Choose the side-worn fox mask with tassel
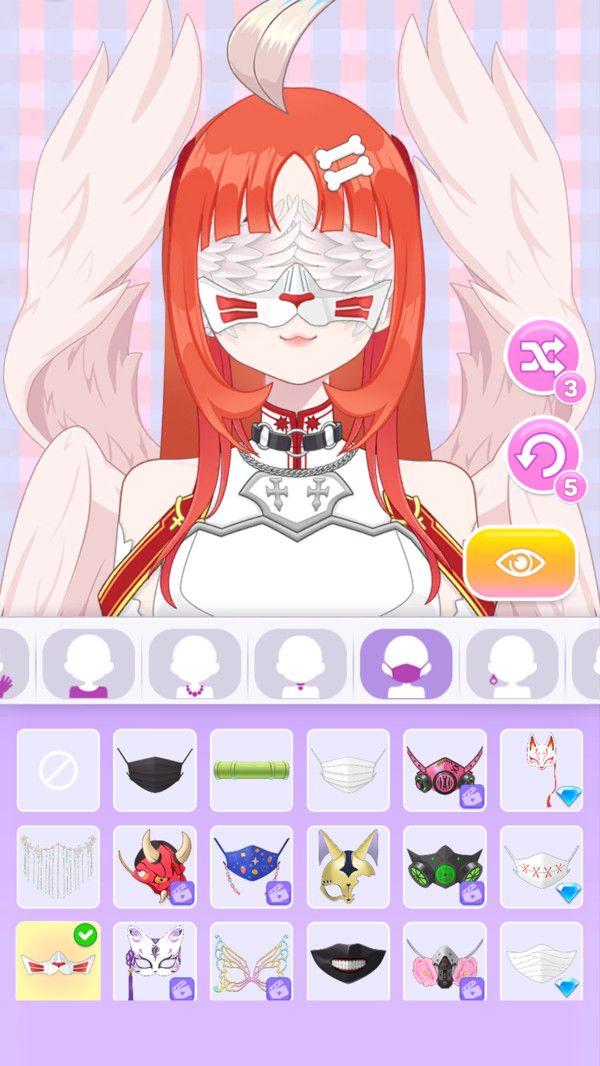Image resolution: width=600 pixels, height=1066 pixels. pyautogui.click(x=541, y=770)
